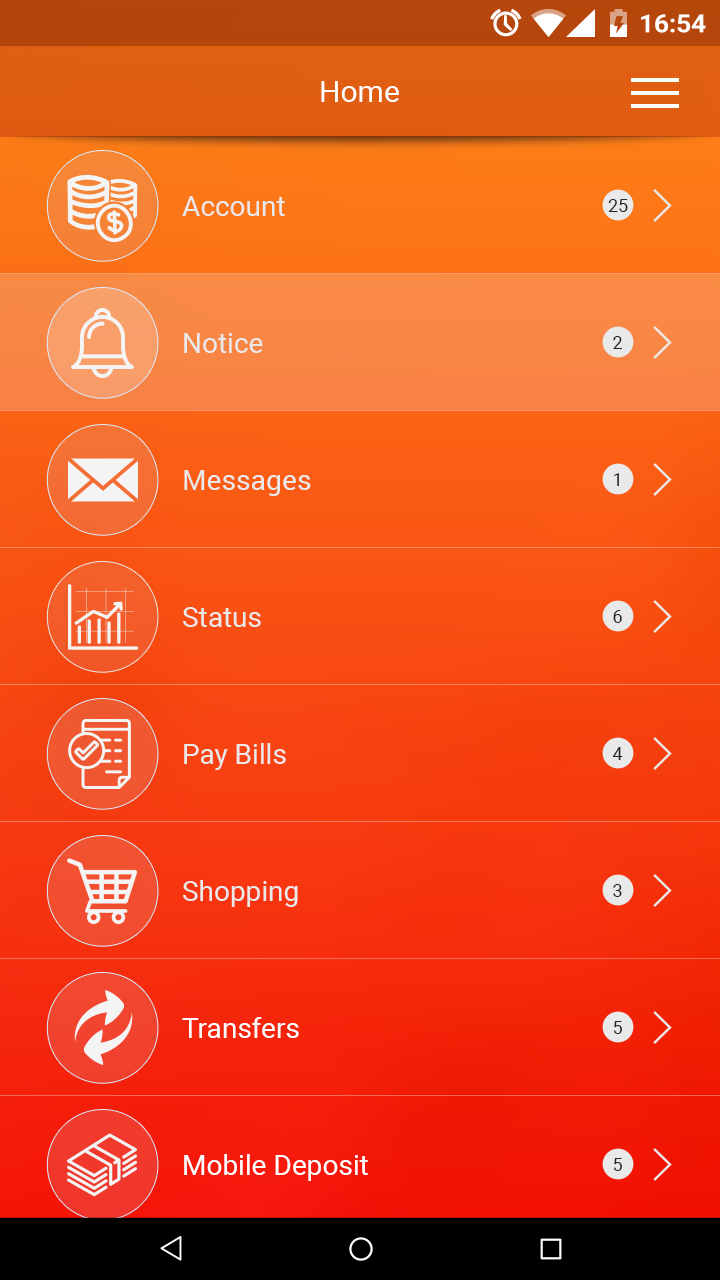Go to the device home screen

pos(361,1248)
